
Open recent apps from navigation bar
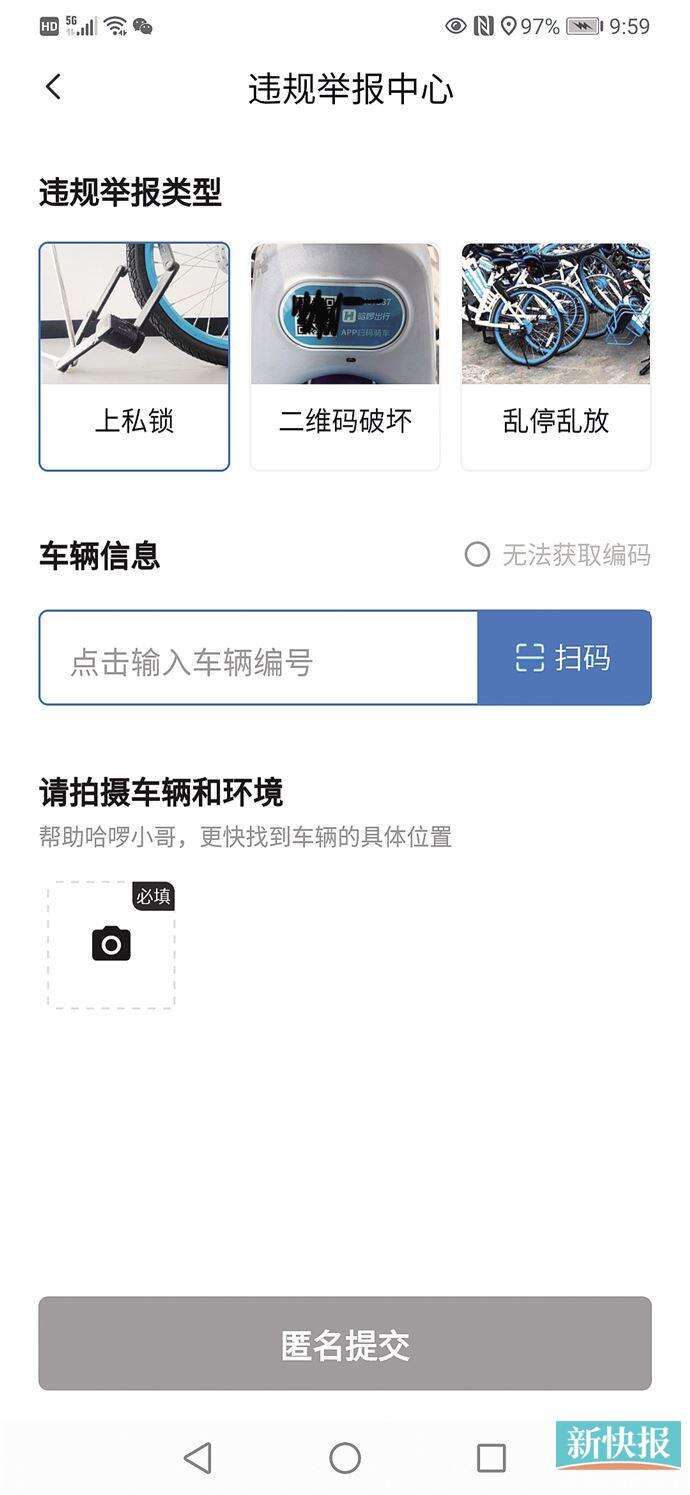[x=491, y=1458]
